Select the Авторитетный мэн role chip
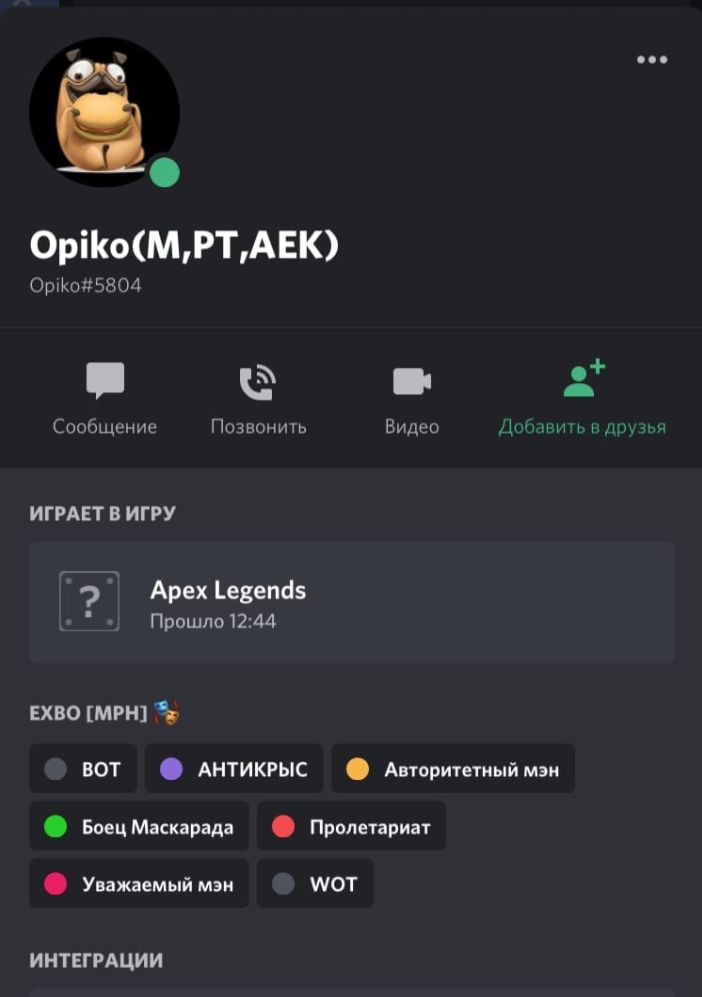Viewport: 702px width, 997px height. click(453, 769)
